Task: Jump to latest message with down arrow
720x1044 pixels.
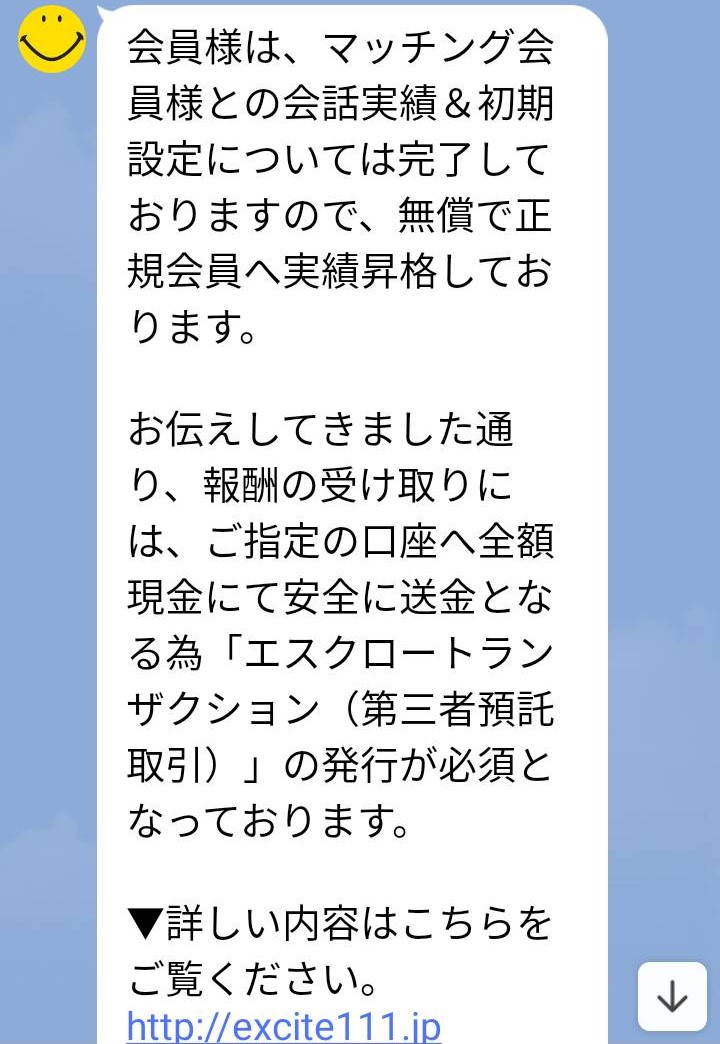Action: (672, 996)
